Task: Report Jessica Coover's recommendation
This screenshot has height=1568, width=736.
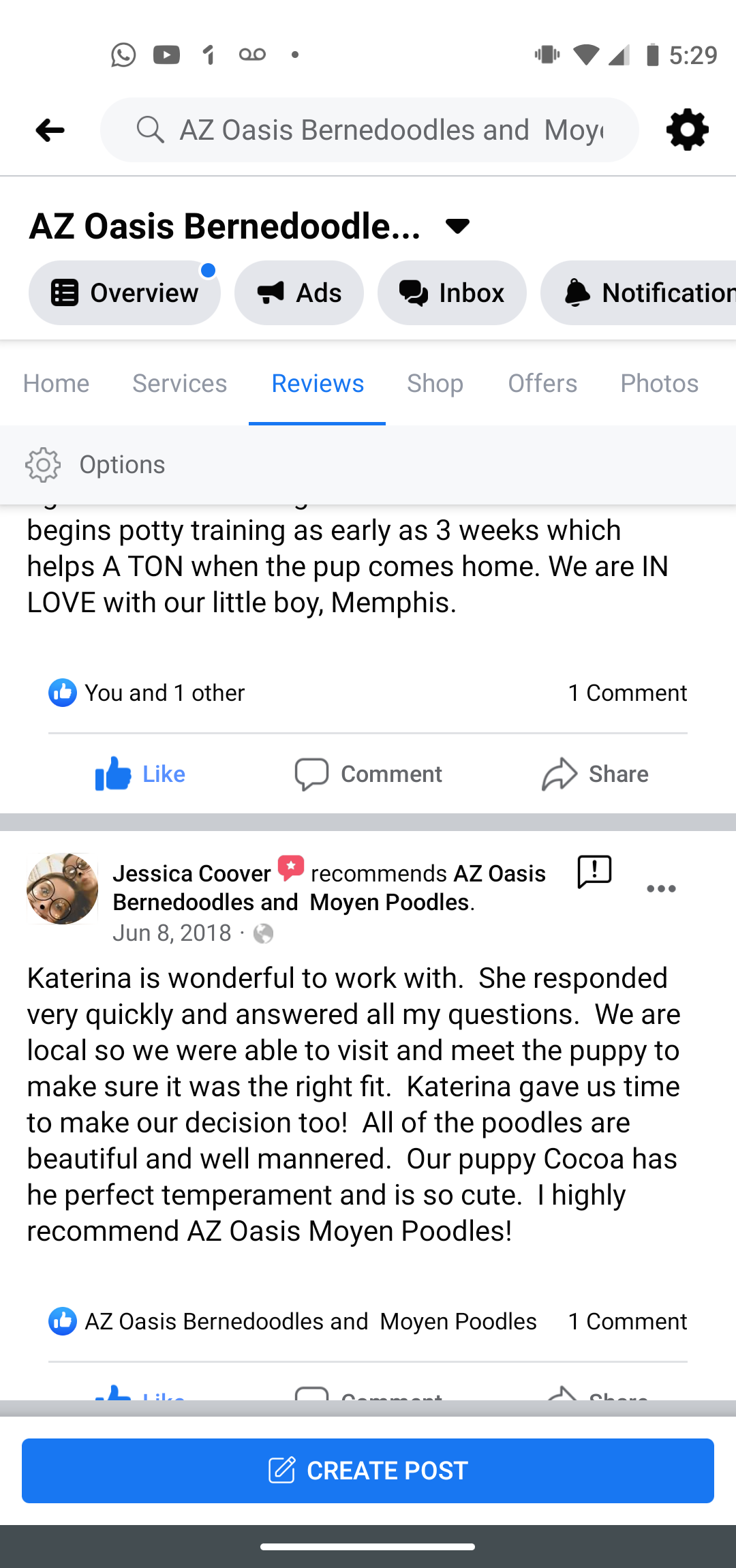Action: coord(594,872)
